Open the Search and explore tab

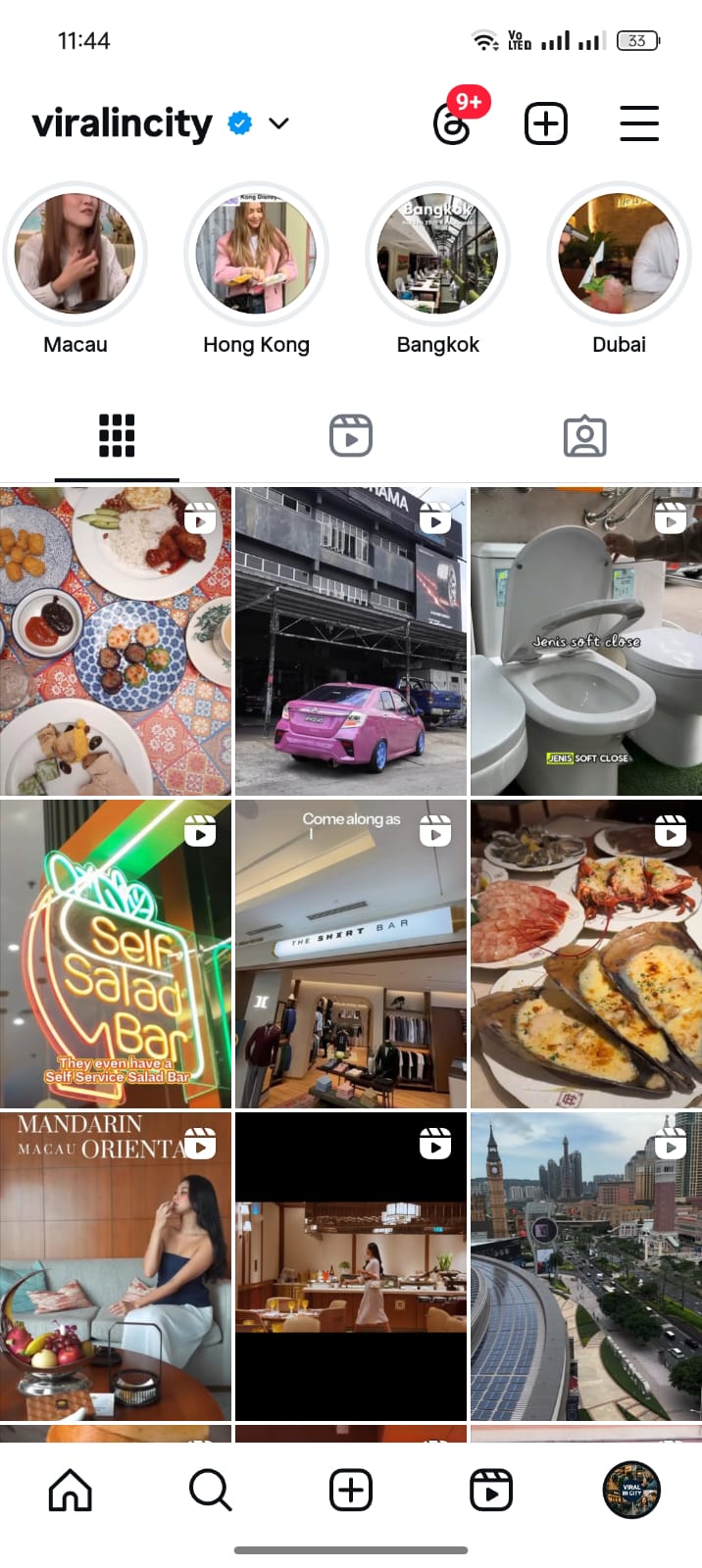tap(210, 1491)
